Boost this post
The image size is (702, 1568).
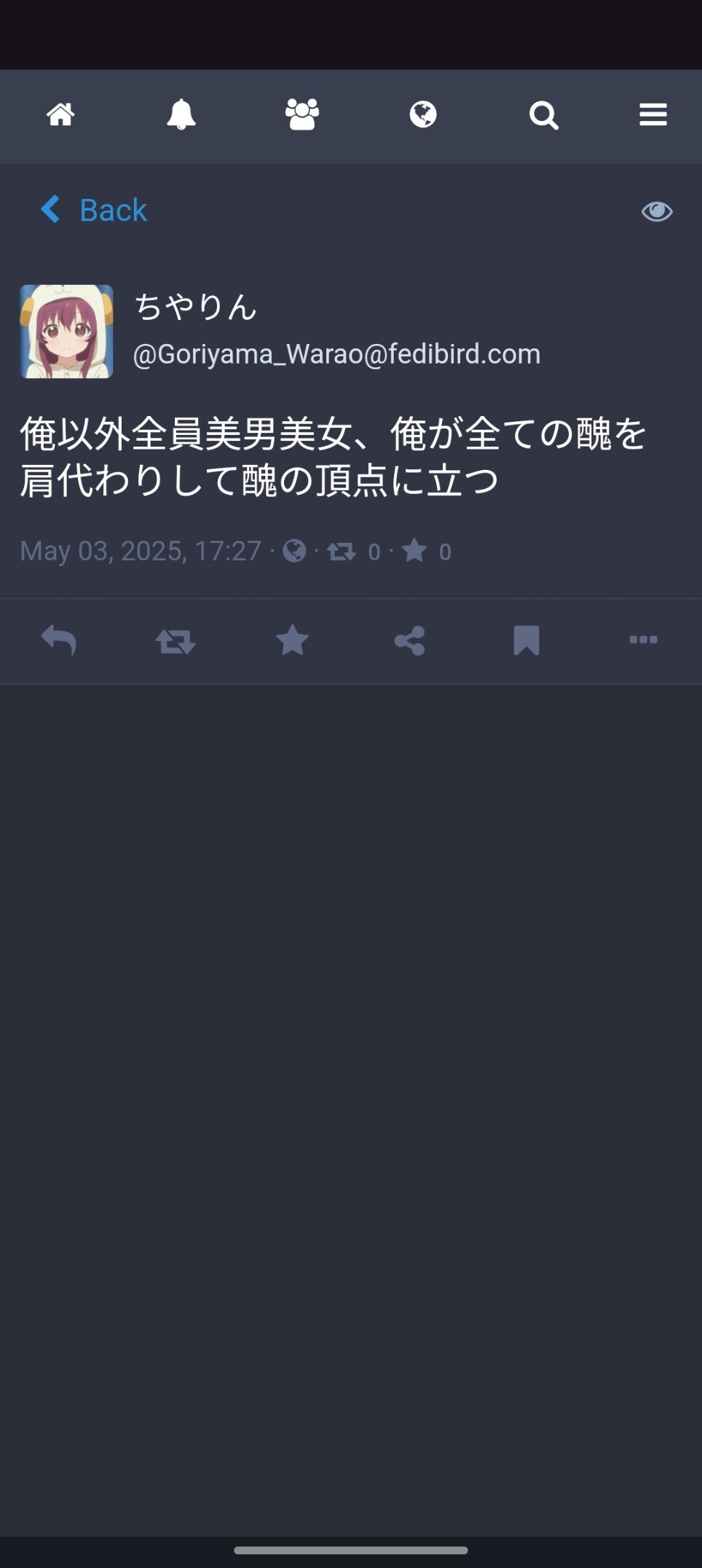(x=175, y=641)
